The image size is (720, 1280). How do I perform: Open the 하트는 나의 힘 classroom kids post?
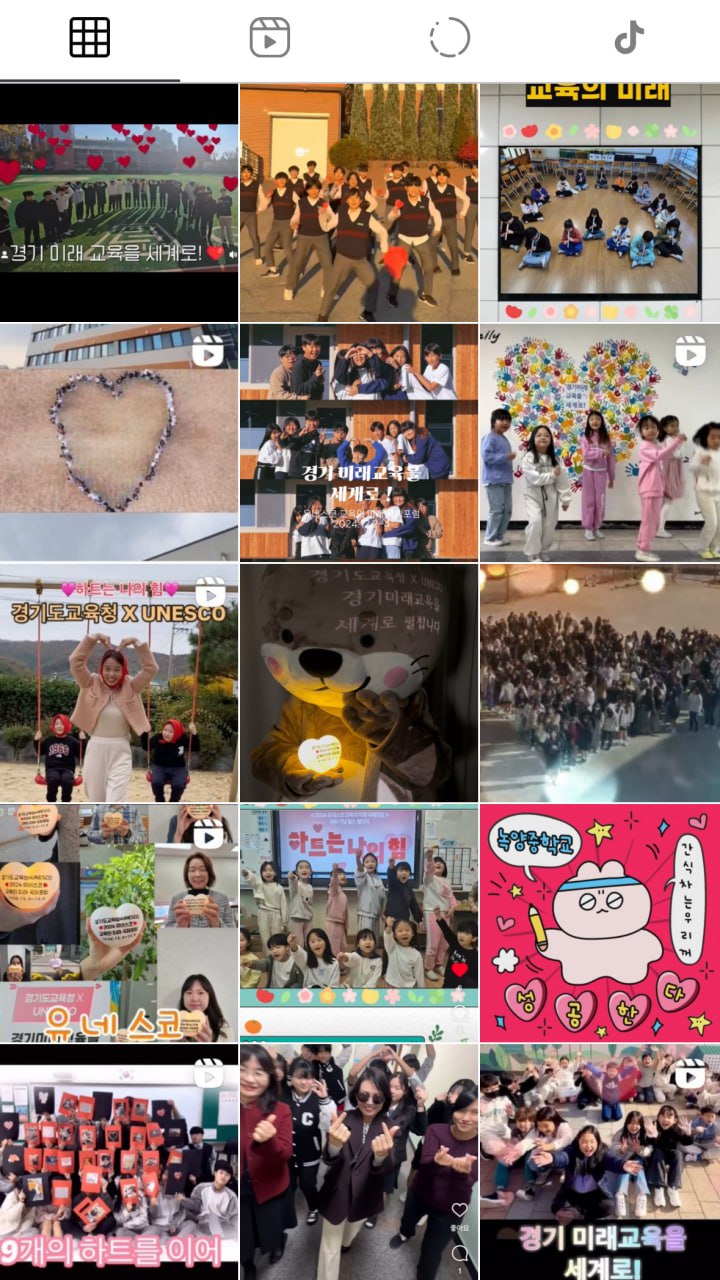click(x=359, y=923)
